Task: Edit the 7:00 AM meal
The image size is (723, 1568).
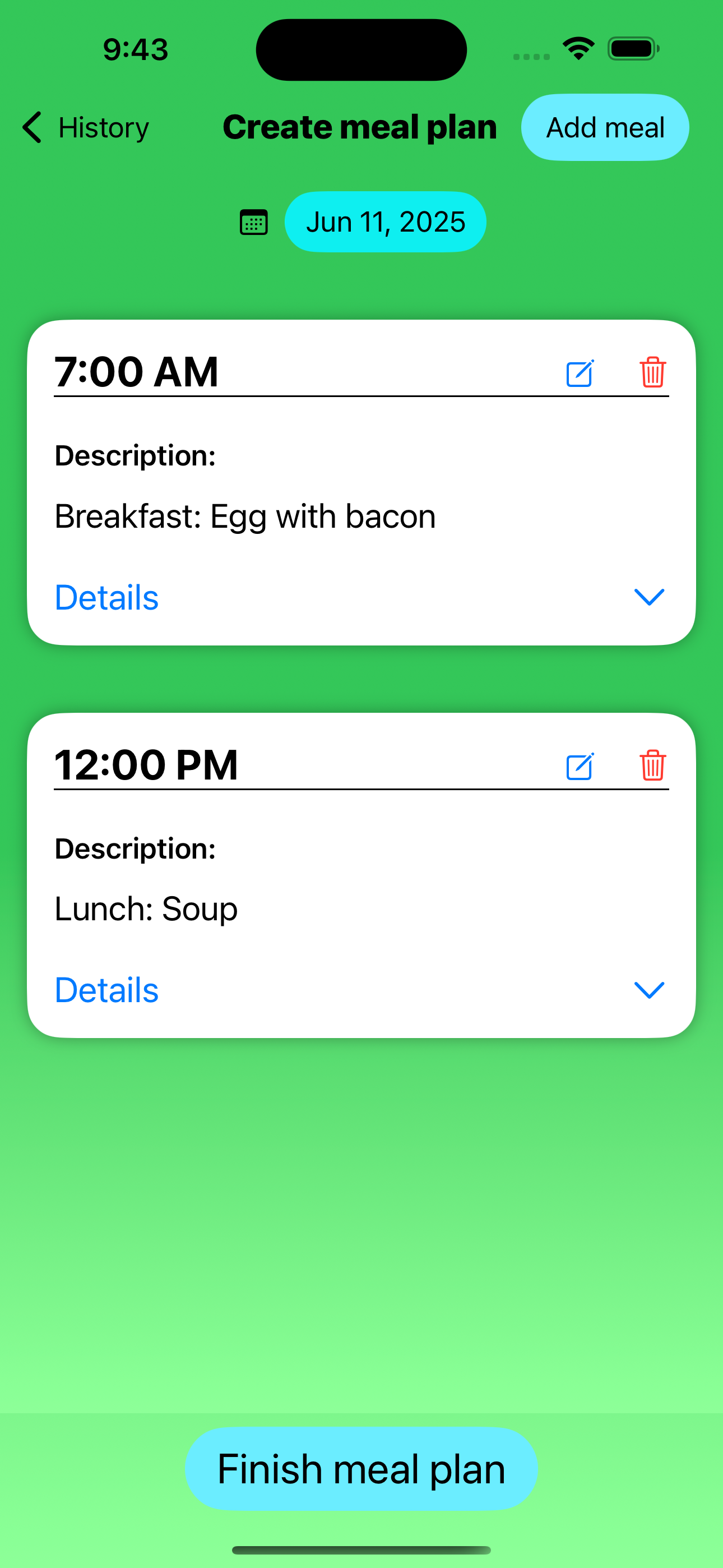Action: click(x=580, y=372)
